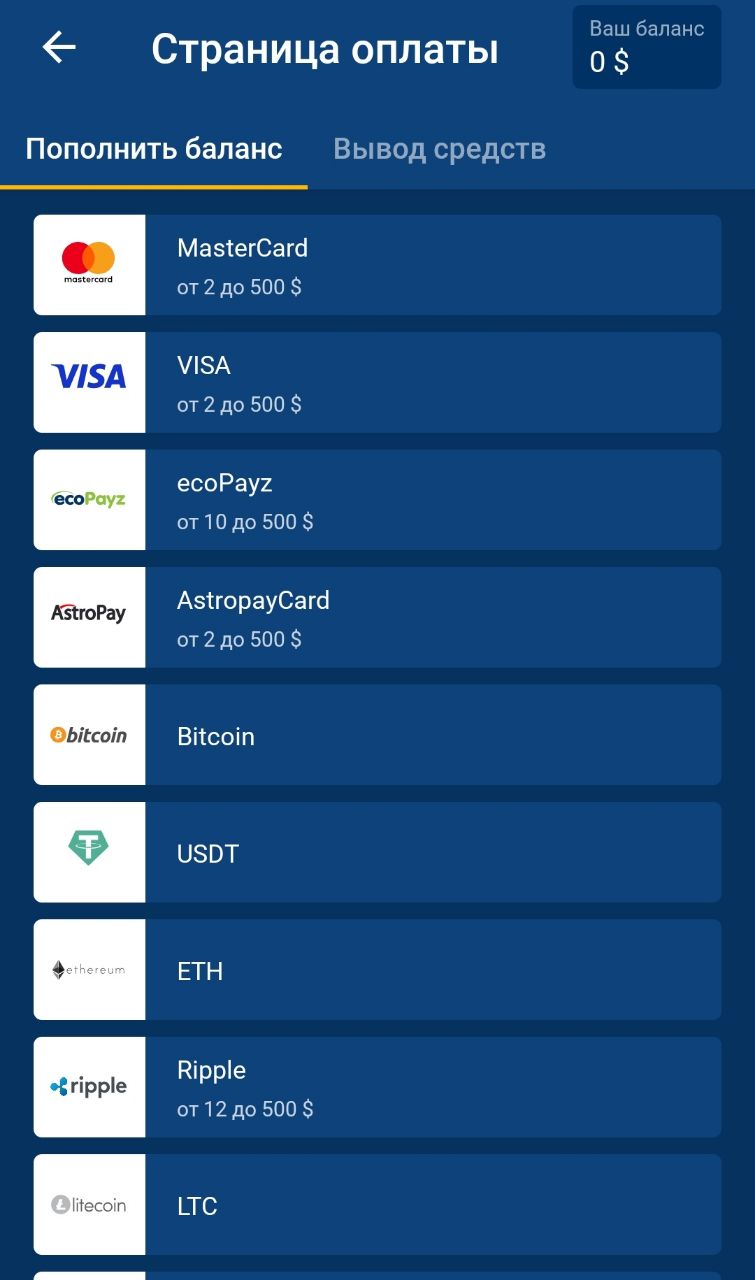Open the Ripple payment option
The image size is (755, 1280).
[x=377, y=1087]
